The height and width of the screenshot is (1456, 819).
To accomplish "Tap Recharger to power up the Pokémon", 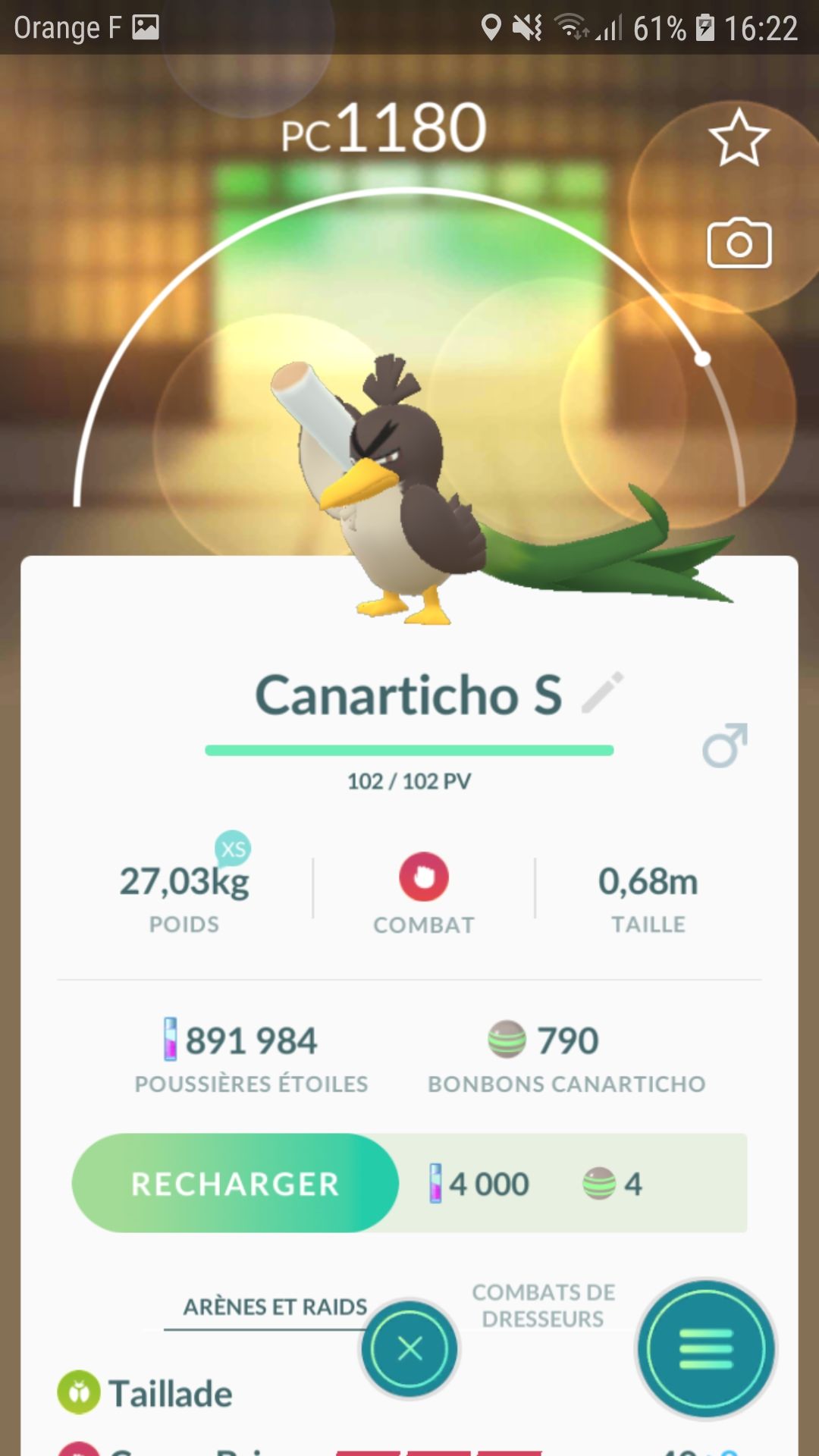I will 235,1184.
